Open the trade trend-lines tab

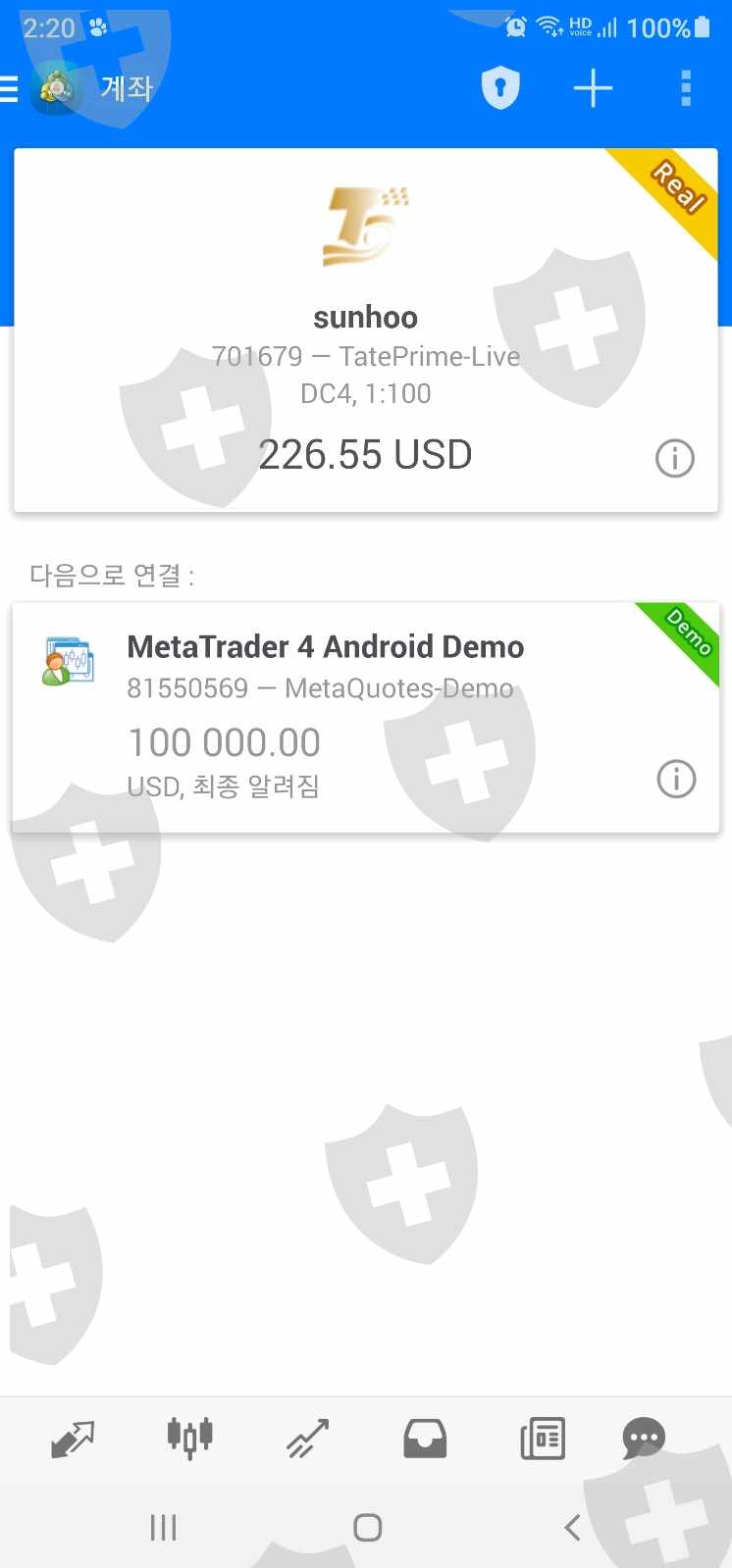pos(307,1440)
